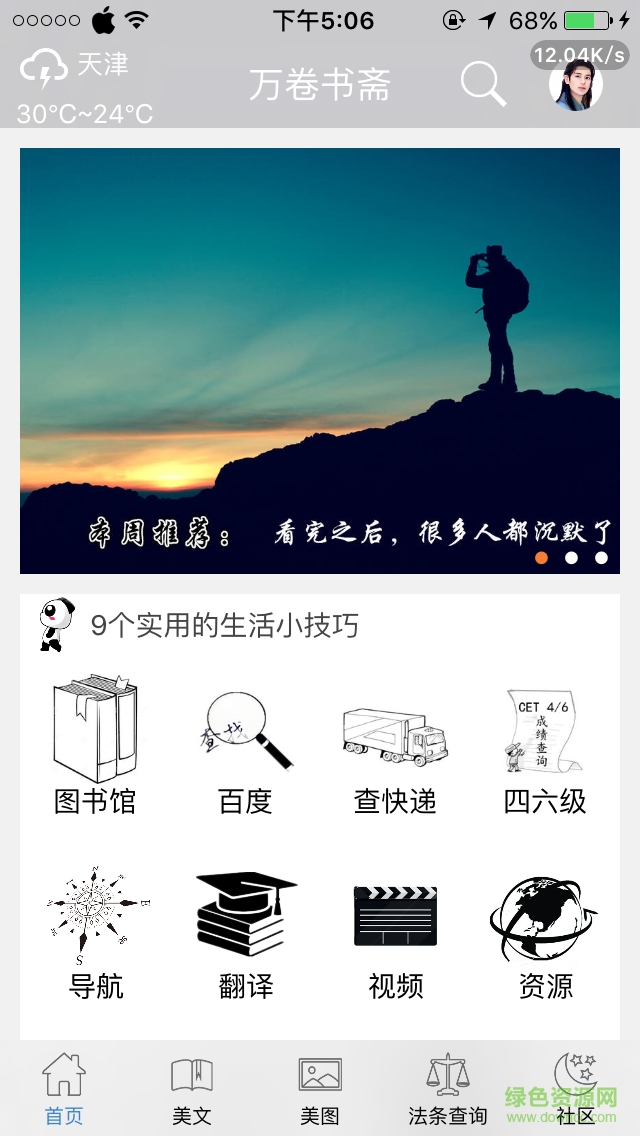The width and height of the screenshot is (640, 1136).
Task: Open the 资源 resources section
Action: [545, 932]
